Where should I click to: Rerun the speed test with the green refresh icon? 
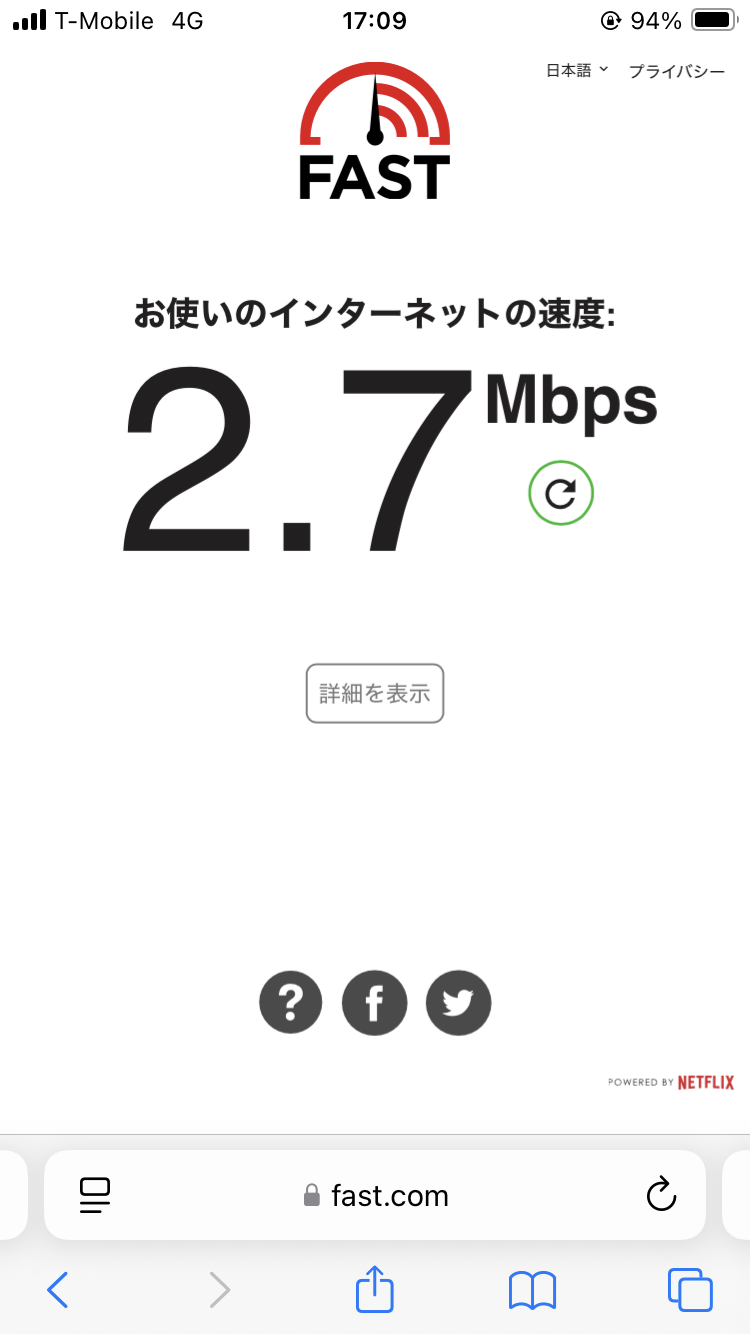[561, 493]
